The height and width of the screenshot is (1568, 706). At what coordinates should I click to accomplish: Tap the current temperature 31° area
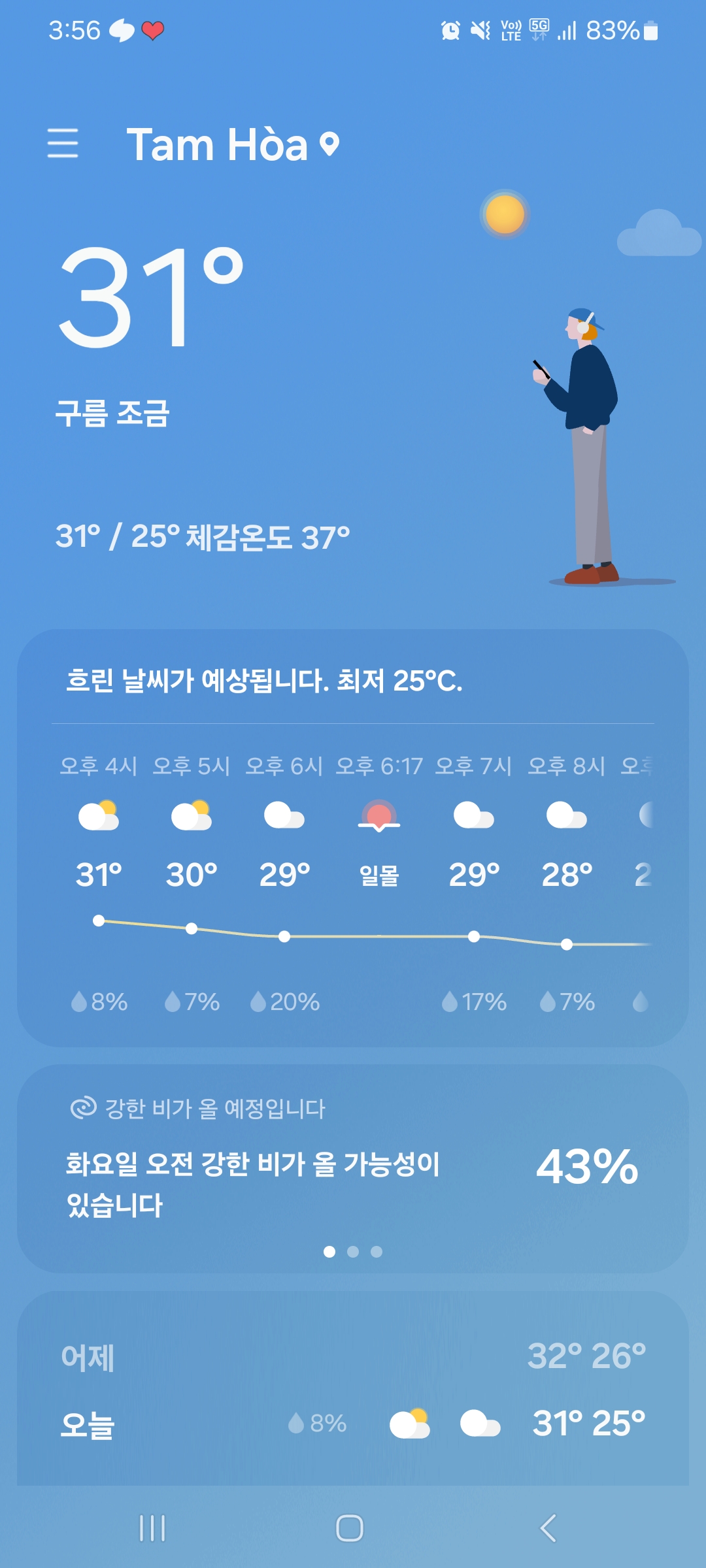[x=152, y=297]
